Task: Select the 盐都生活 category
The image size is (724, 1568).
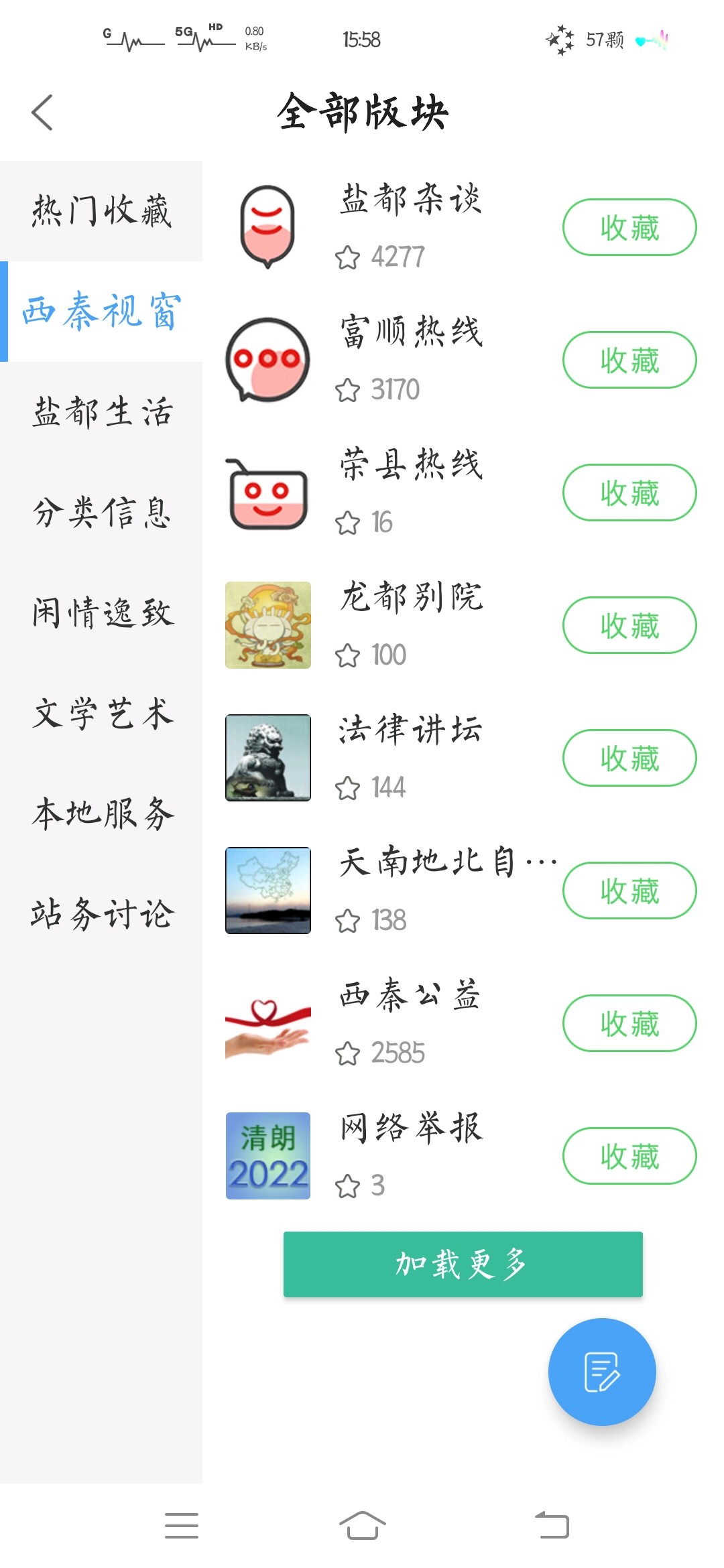Action: click(x=101, y=412)
